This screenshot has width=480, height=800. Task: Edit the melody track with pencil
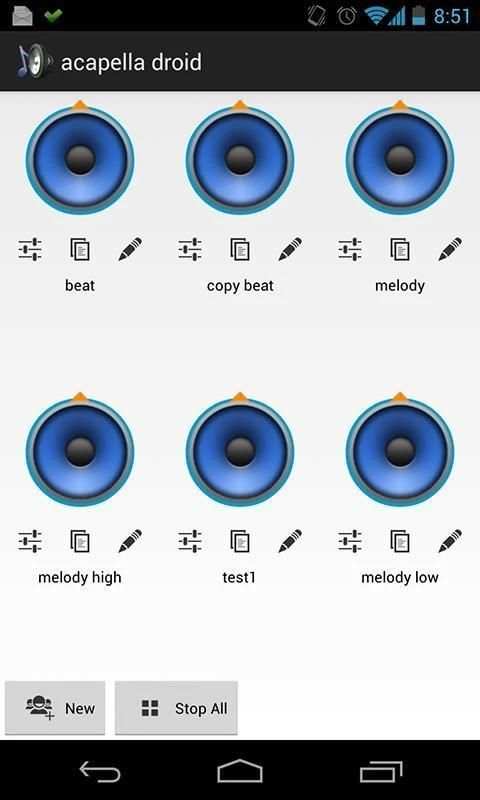click(450, 249)
